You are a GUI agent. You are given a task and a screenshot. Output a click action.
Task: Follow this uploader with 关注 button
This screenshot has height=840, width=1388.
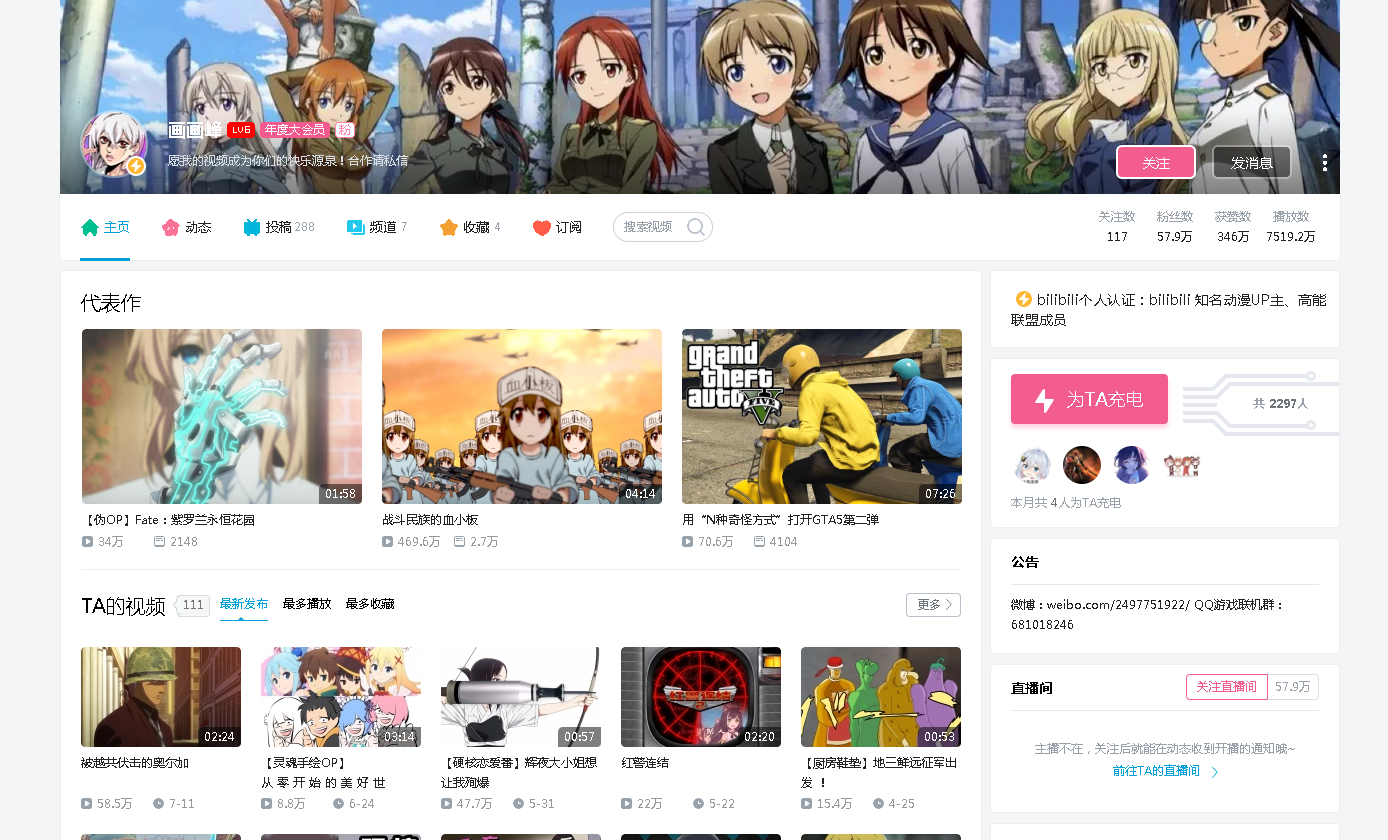click(1155, 162)
